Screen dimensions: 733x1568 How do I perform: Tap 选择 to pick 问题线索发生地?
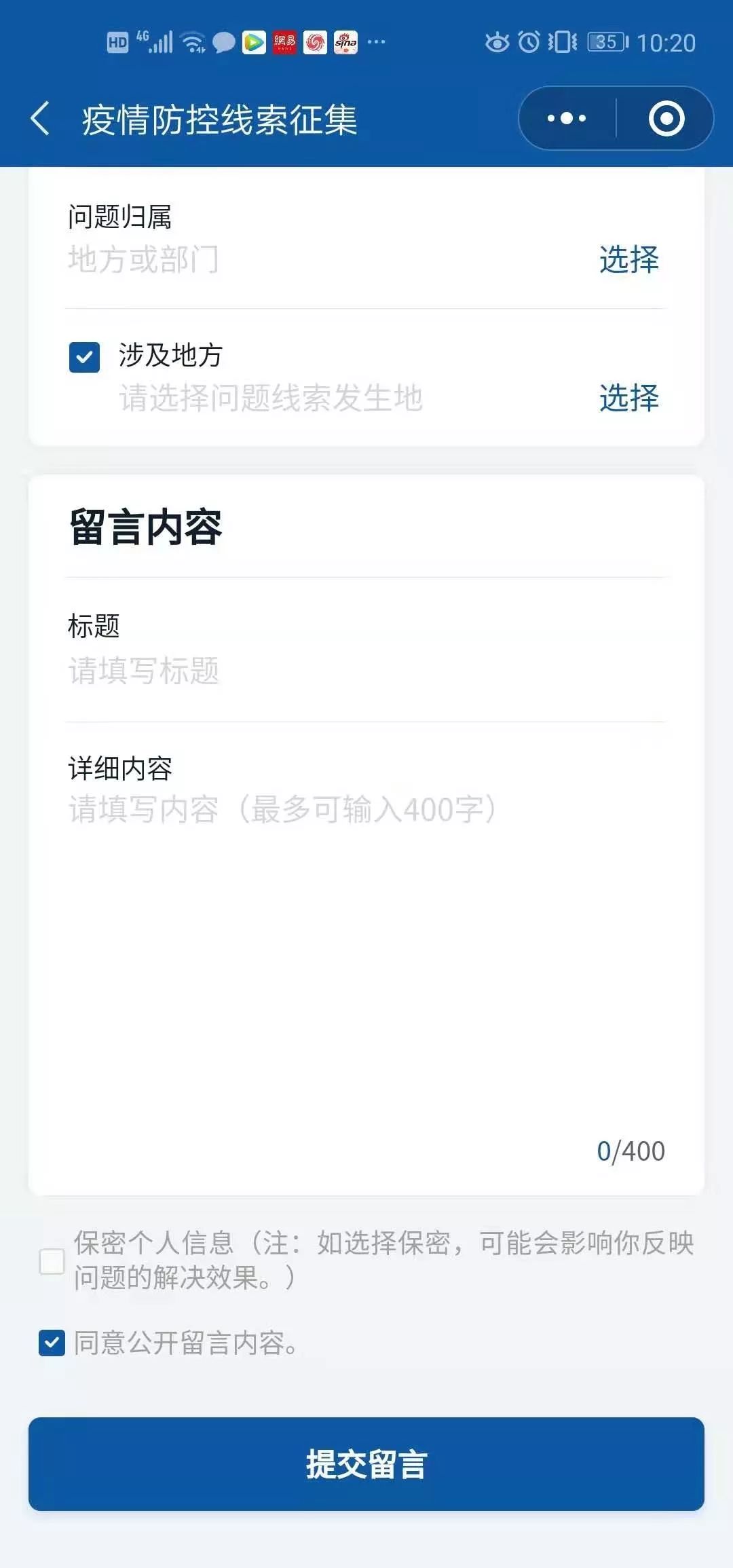(x=628, y=398)
